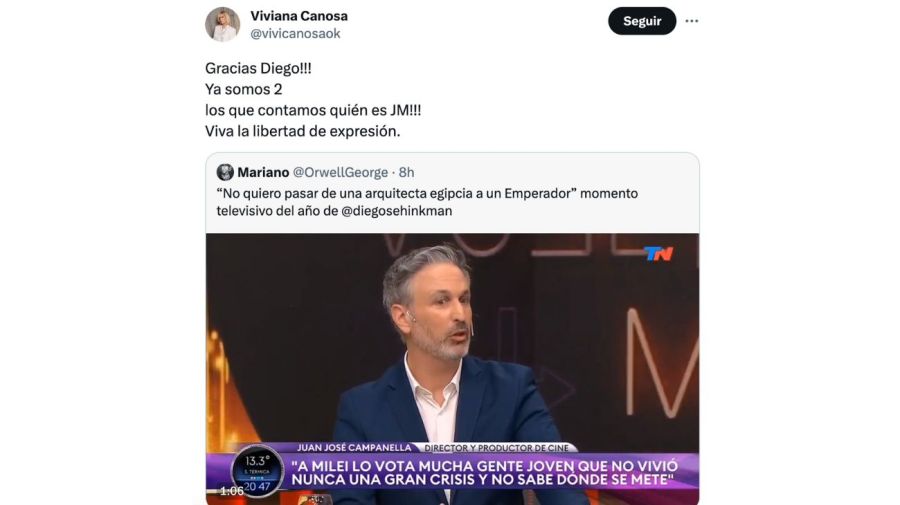Follow Viviana Canosa with the Seguir button
The image size is (900, 505).
(642, 21)
